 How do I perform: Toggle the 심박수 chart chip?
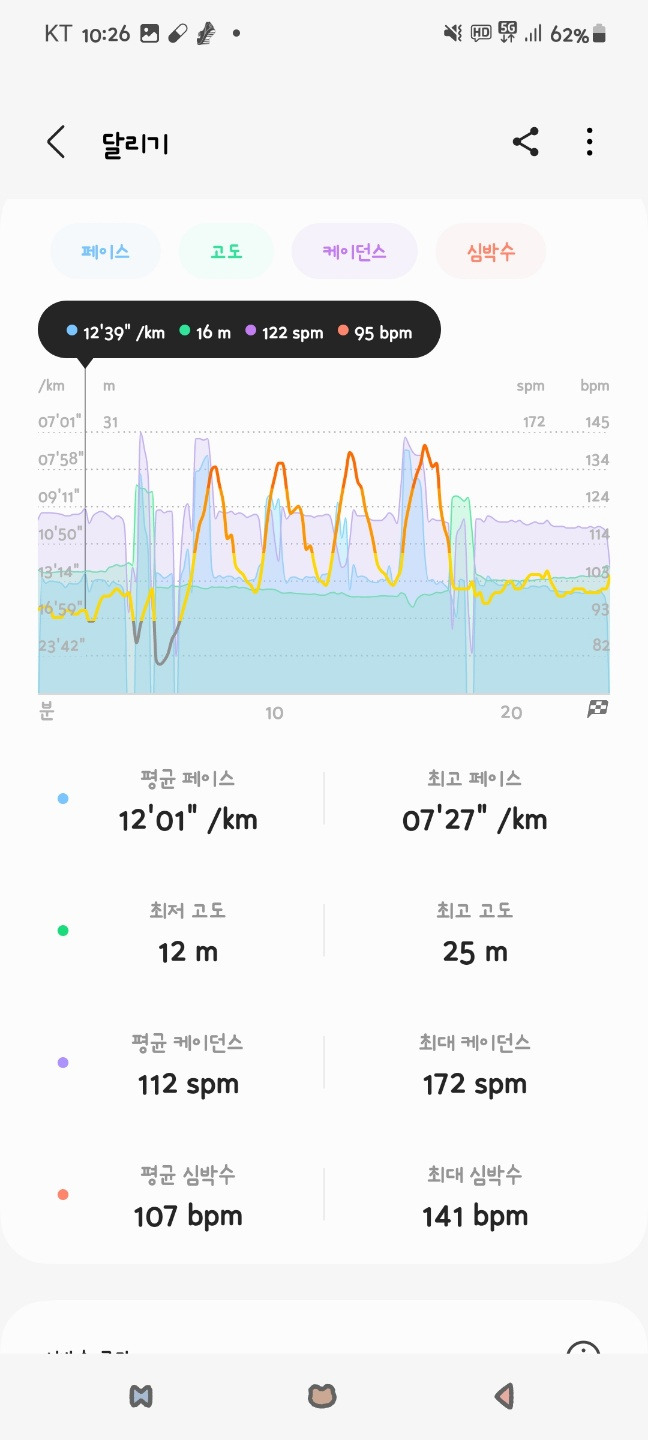point(491,251)
